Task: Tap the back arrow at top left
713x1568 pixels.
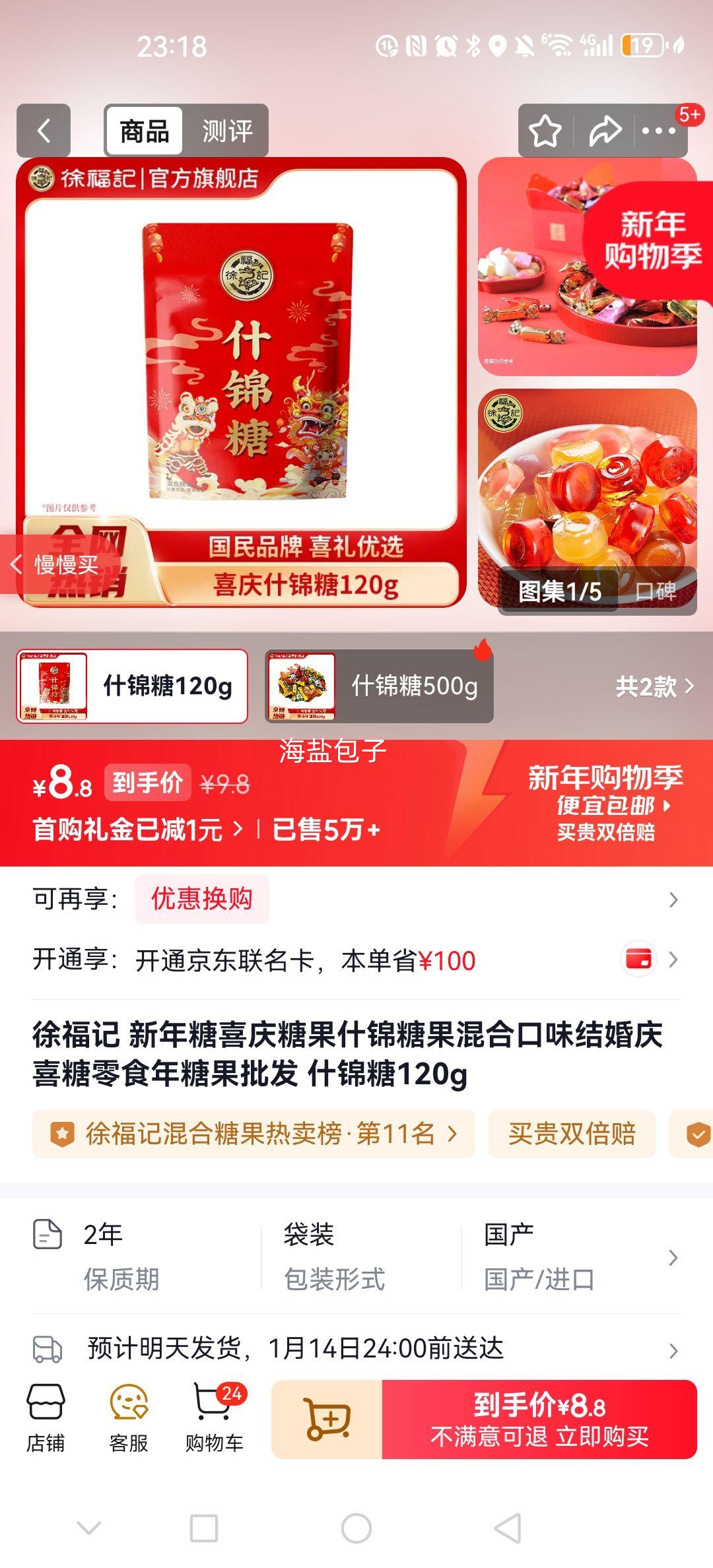Action: (x=44, y=131)
